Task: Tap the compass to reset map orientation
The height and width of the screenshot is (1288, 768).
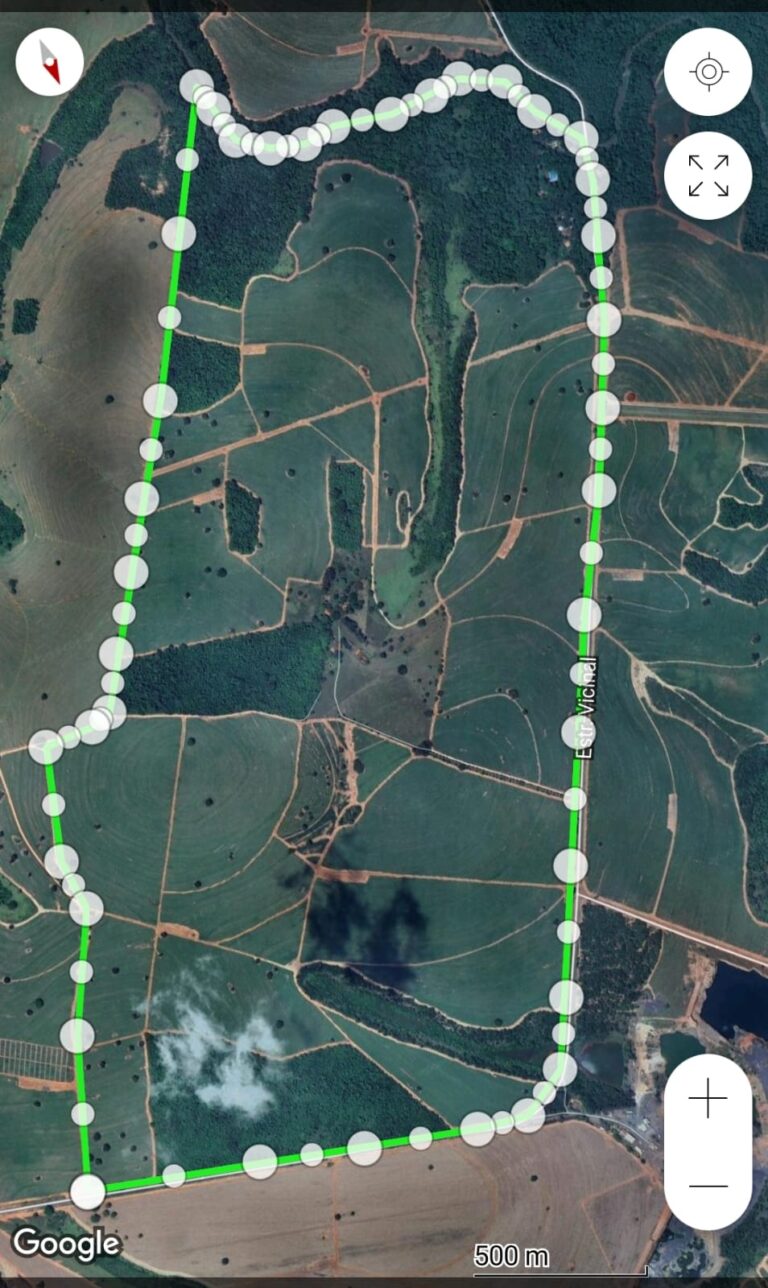Action: point(50,62)
